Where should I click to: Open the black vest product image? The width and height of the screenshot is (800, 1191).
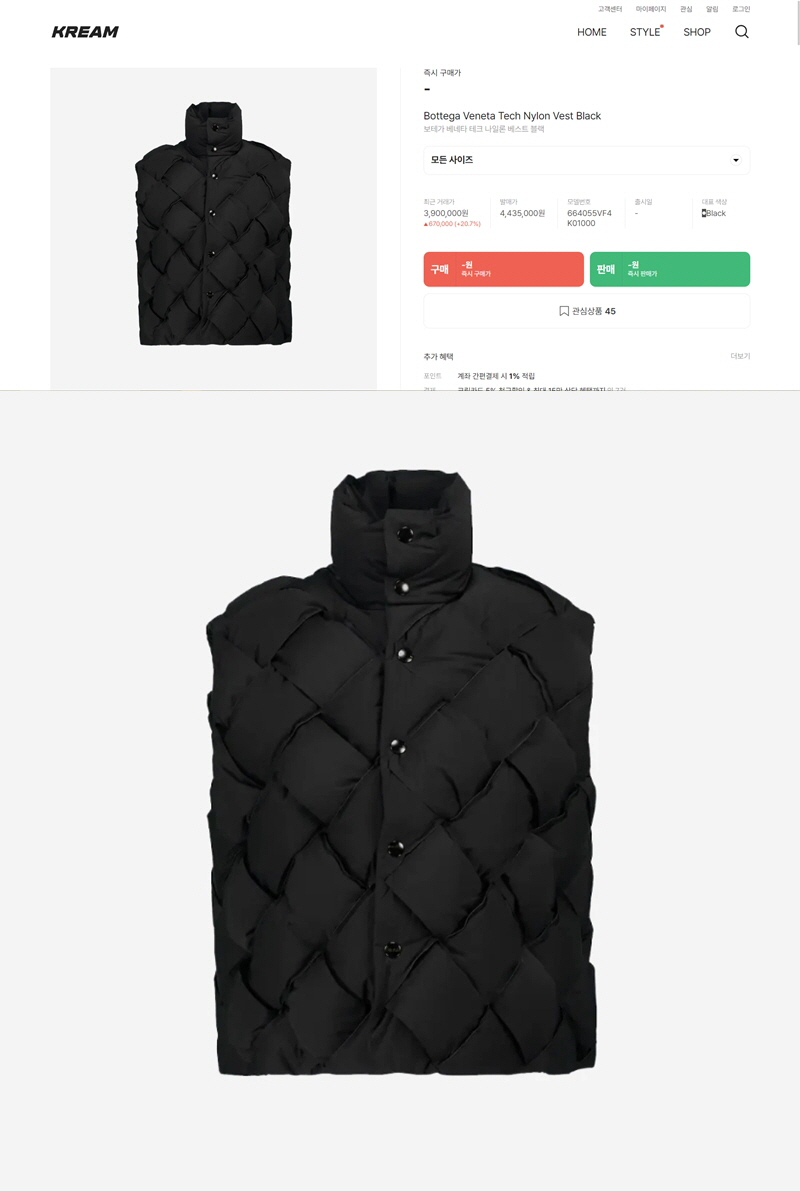coord(213,225)
